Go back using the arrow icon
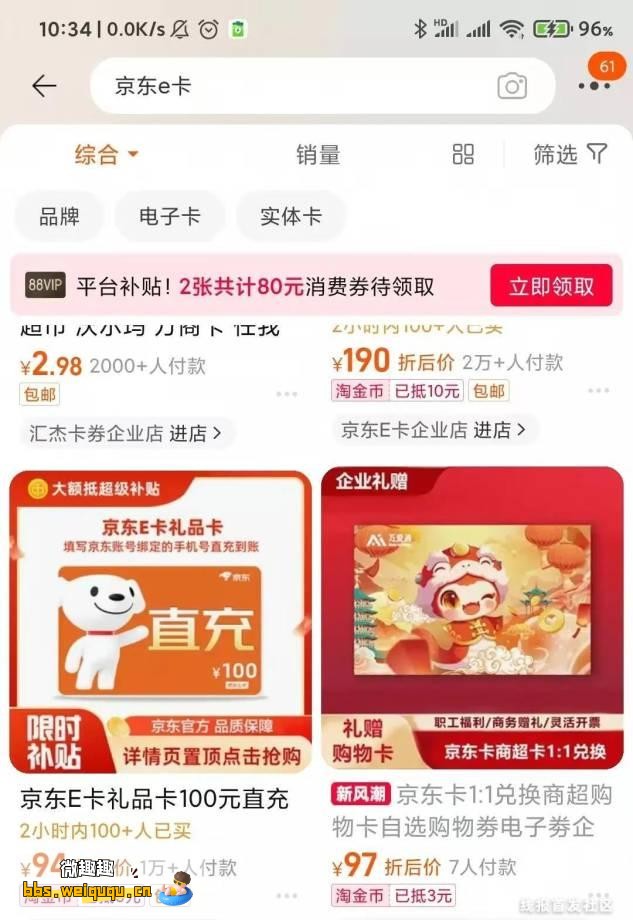This screenshot has height=920, width=633. pos(44,86)
